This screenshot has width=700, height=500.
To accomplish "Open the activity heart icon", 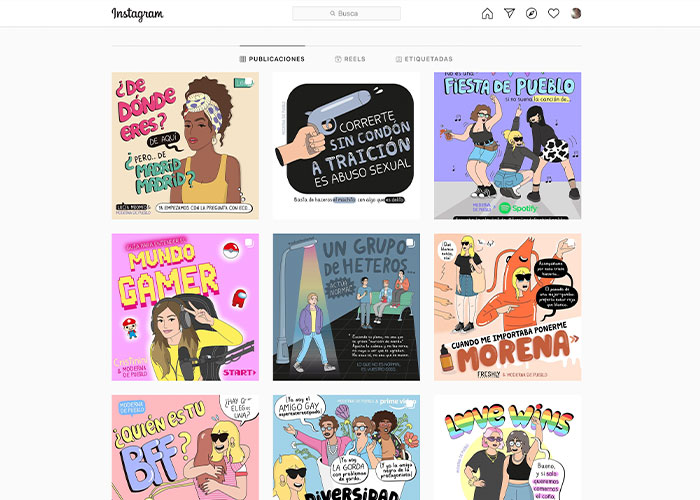I will pyautogui.click(x=553, y=14).
